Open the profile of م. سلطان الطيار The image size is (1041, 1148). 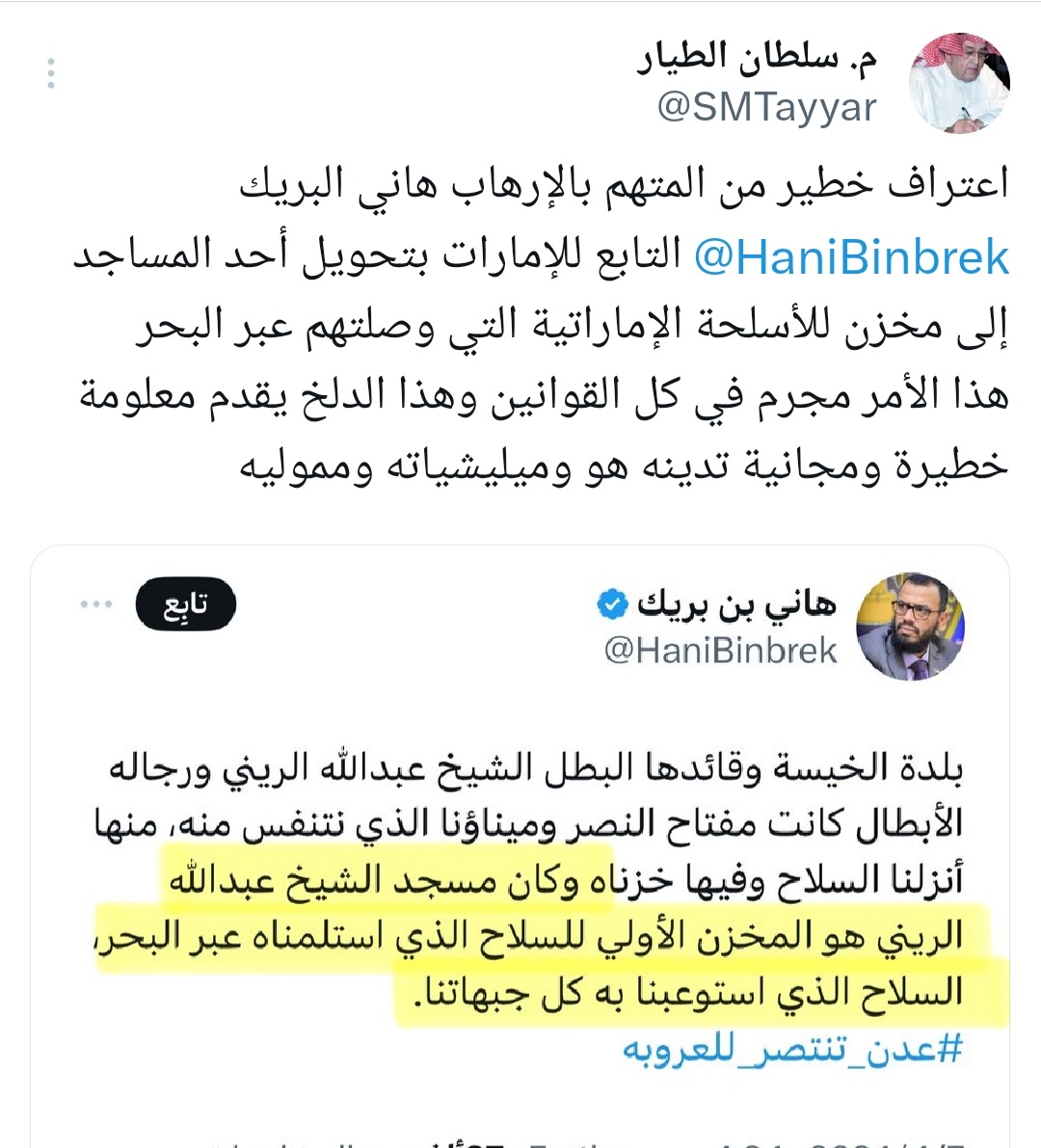[758, 60]
